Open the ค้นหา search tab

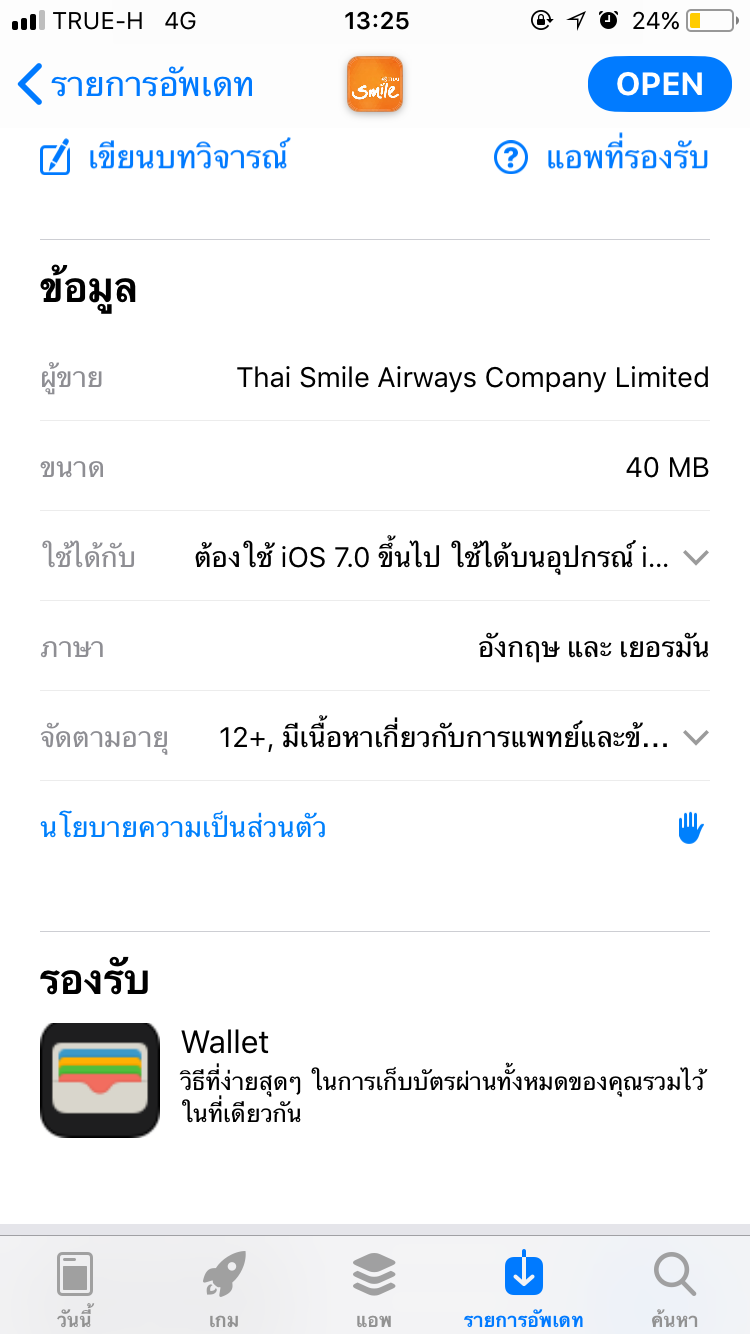pyautogui.click(x=675, y=1287)
